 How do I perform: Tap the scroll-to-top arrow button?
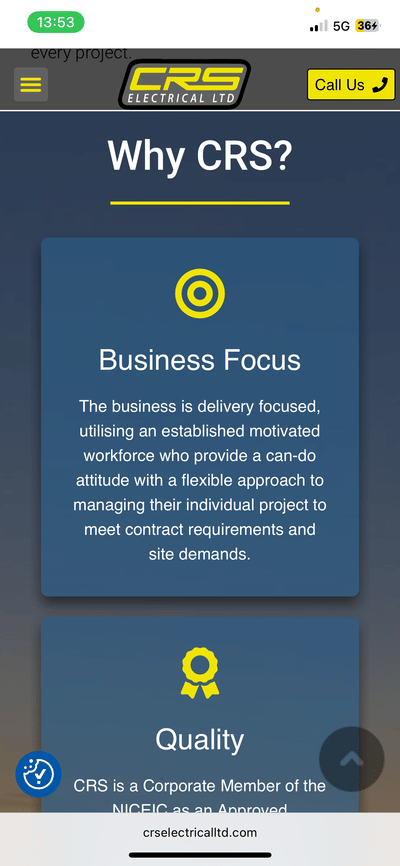(351, 759)
